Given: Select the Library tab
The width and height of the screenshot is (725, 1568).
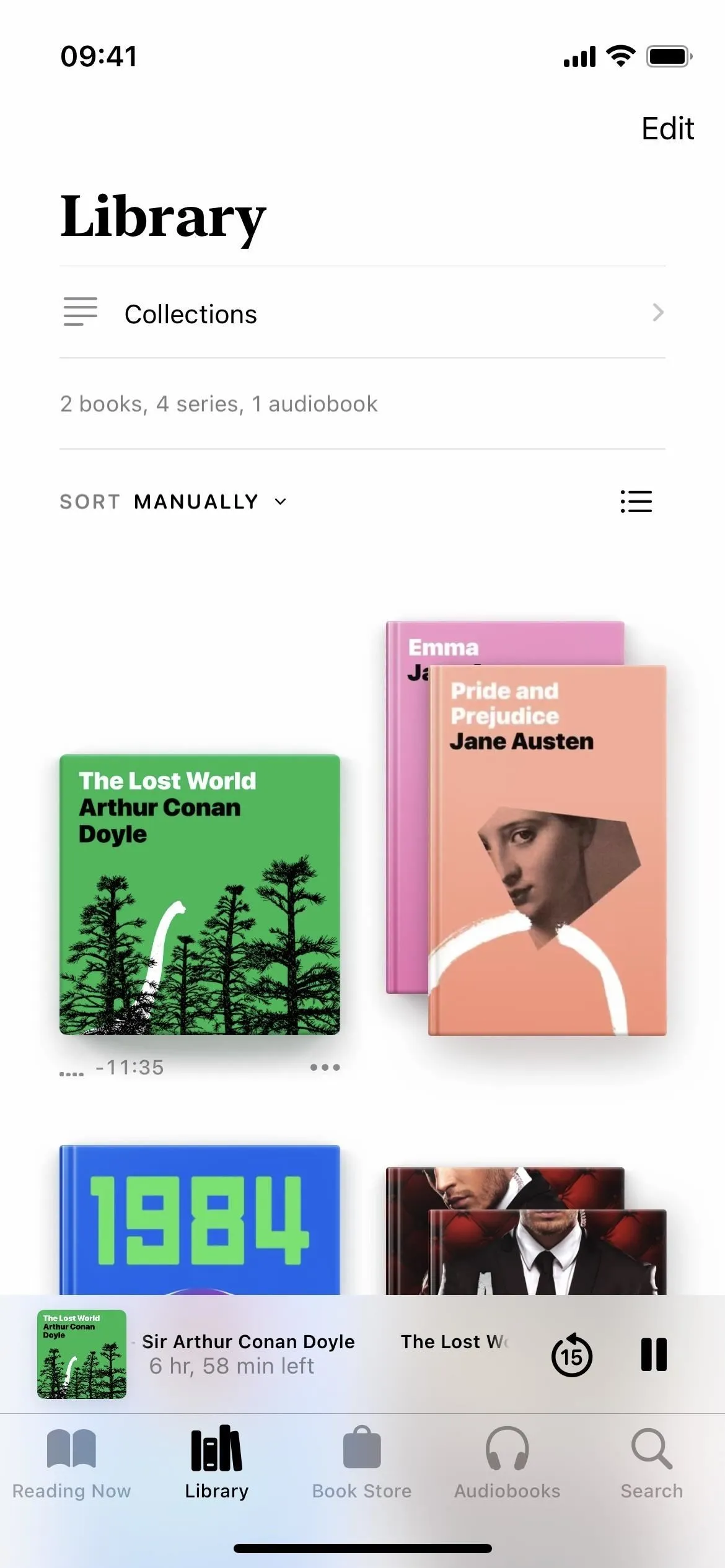Looking at the screenshot, I should click(x=217, y=1464).
